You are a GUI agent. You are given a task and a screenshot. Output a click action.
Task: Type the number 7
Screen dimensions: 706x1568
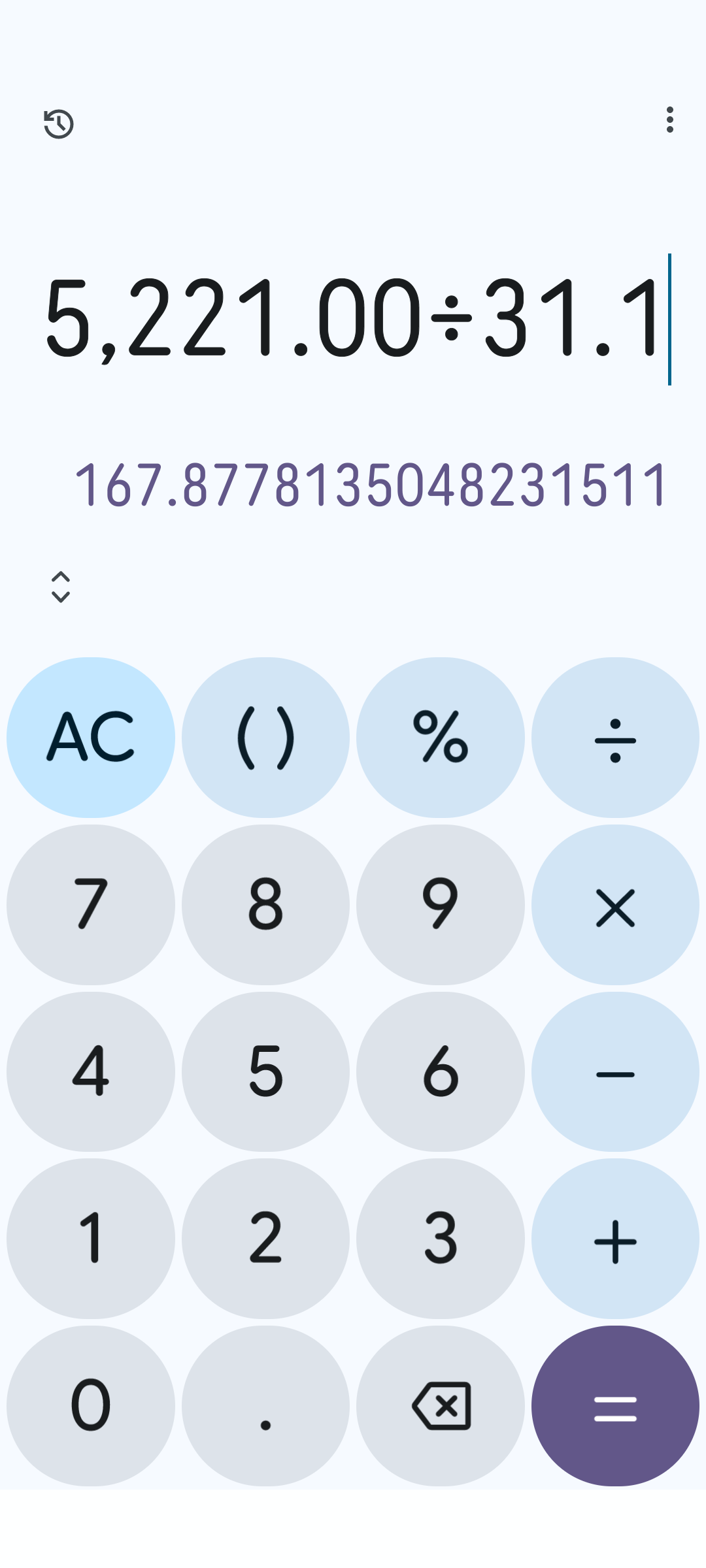[x=91, y=905]
